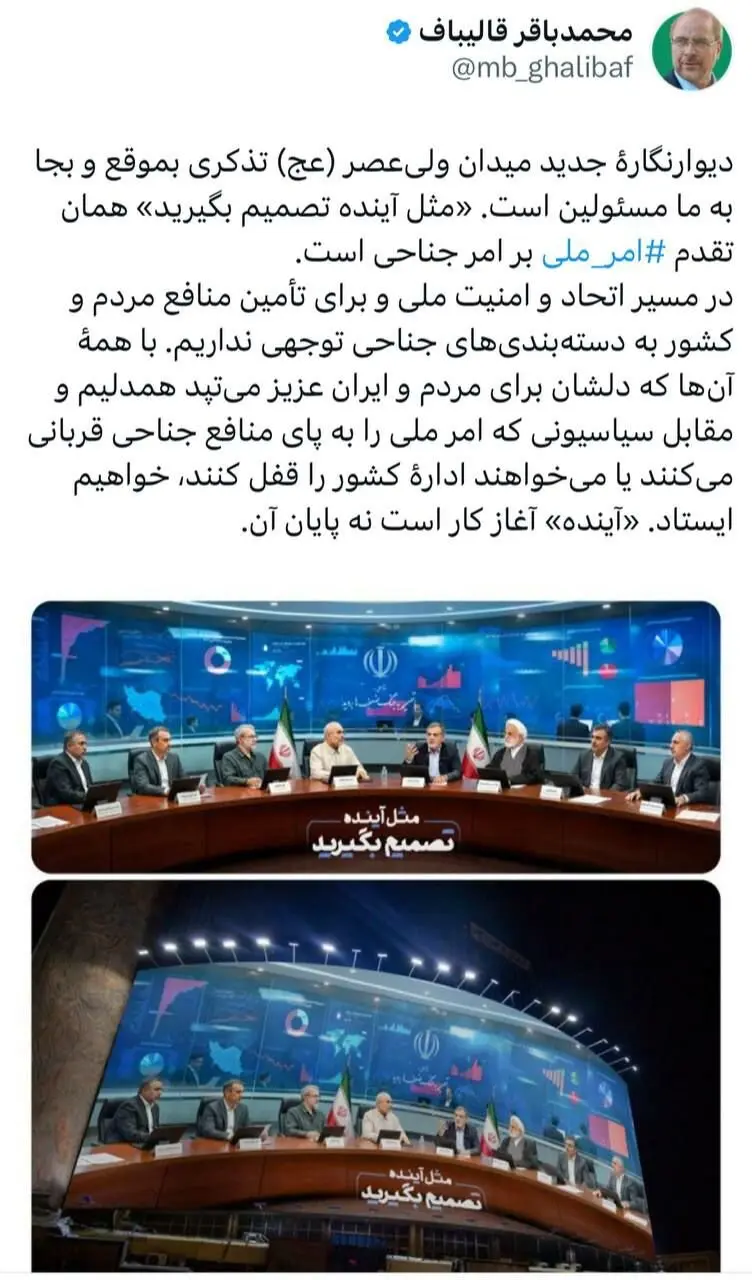The height and width of the screenshot is (1280, 752).
Task: View the first attached photo of the meeting
Action: click(x=376, y=736)
